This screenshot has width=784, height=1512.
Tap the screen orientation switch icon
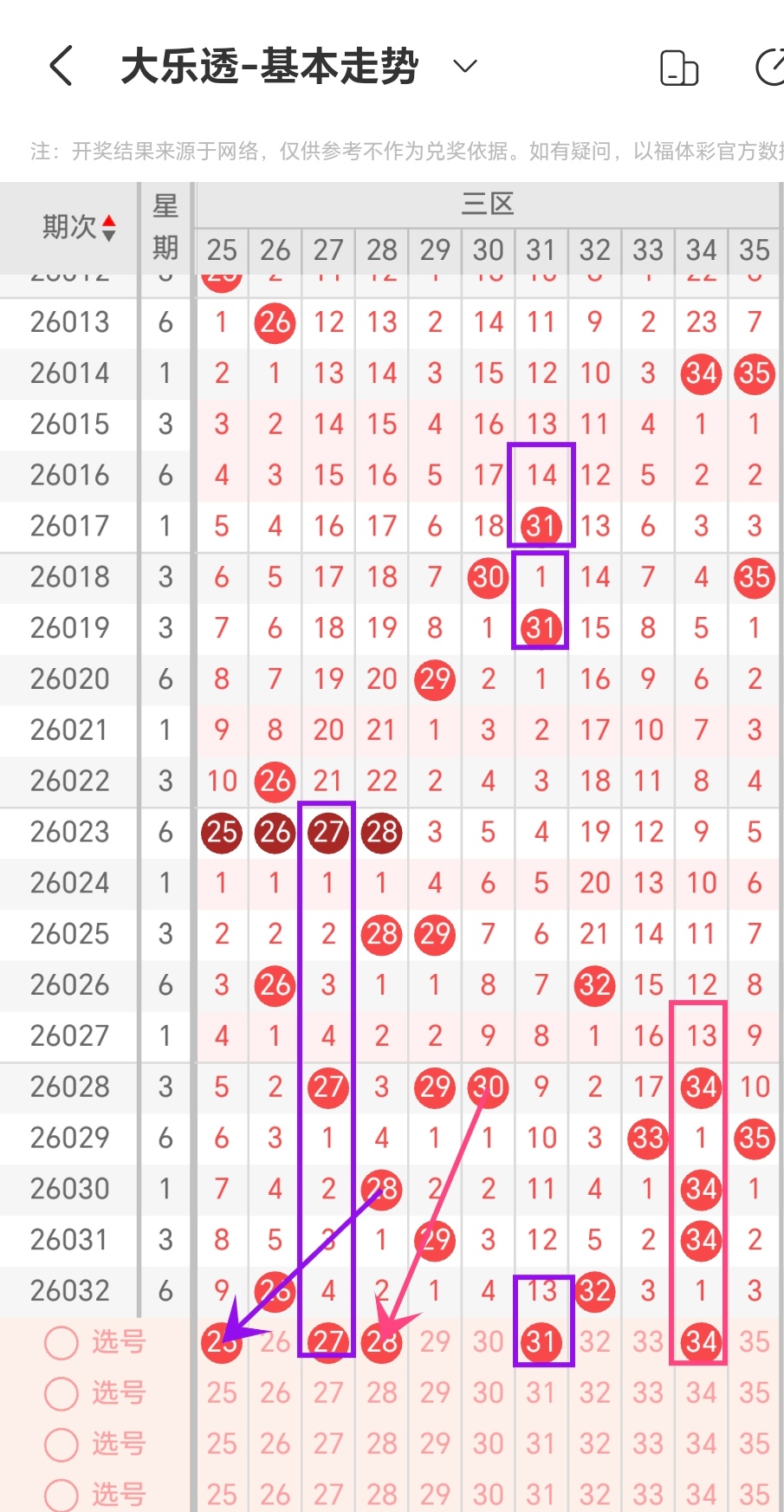coord(678,68)
